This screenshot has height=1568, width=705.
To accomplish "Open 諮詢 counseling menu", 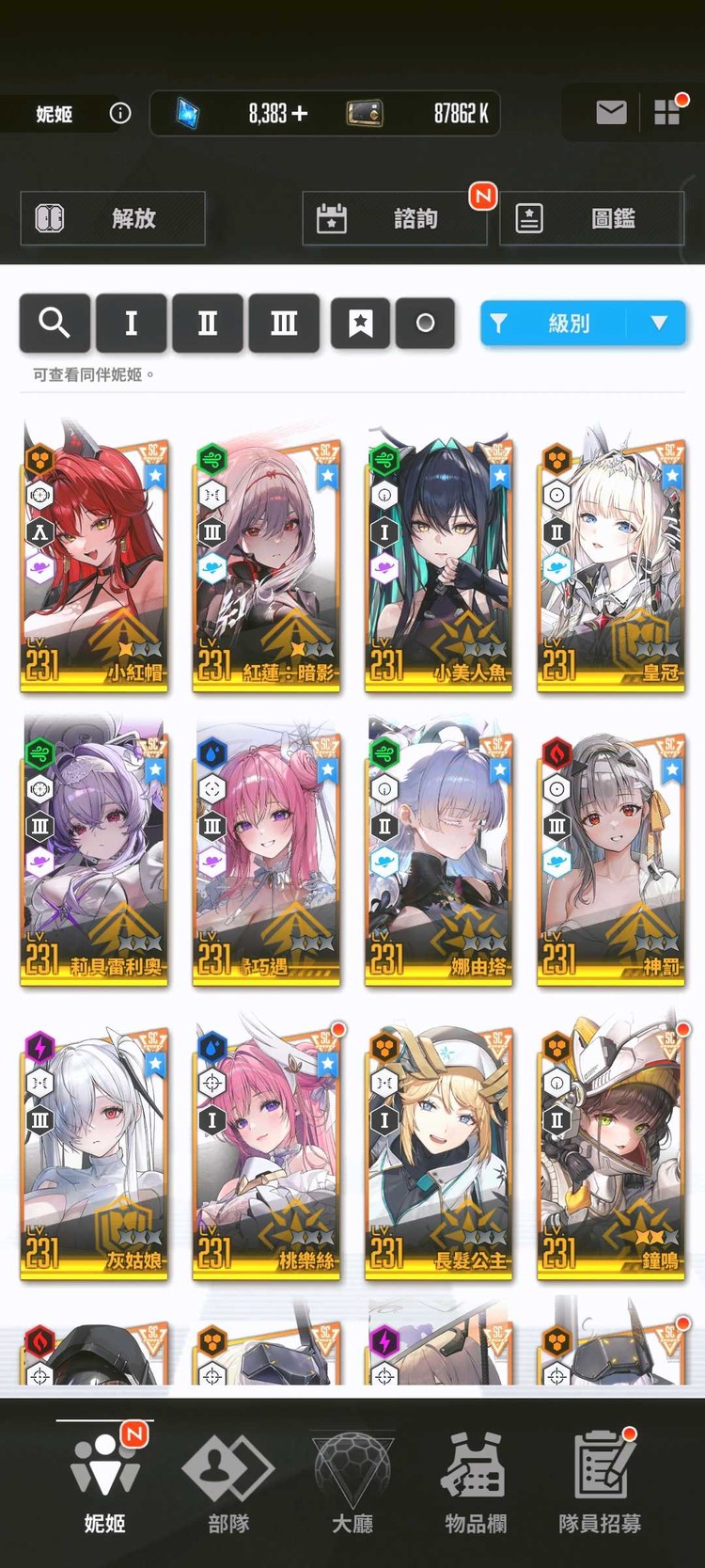I will pos(394,218).
